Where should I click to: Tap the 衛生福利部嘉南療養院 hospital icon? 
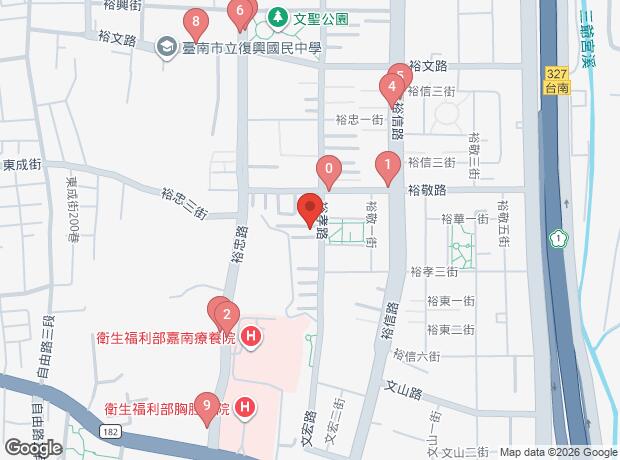click(251, 338)
